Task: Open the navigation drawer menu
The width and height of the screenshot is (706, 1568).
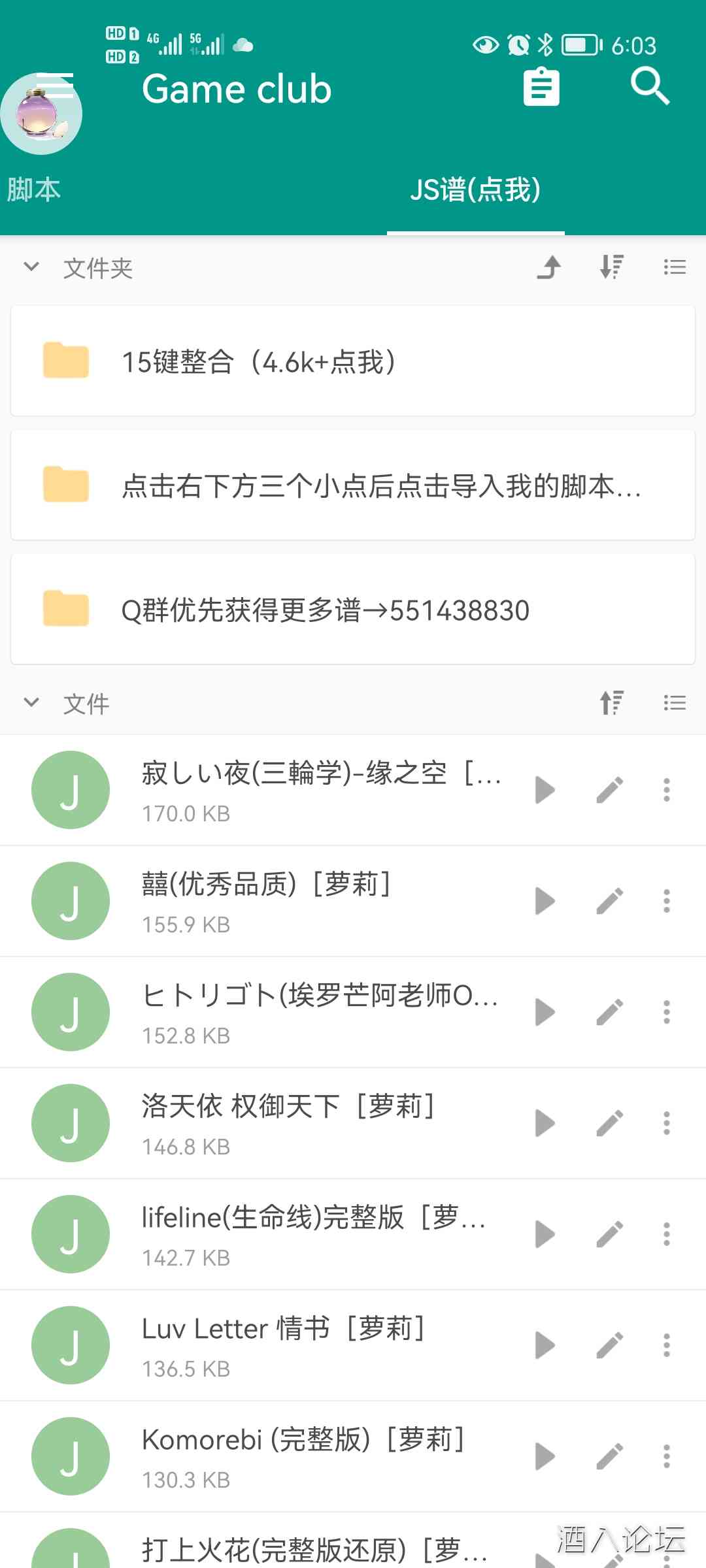Action: click(55, 86)
